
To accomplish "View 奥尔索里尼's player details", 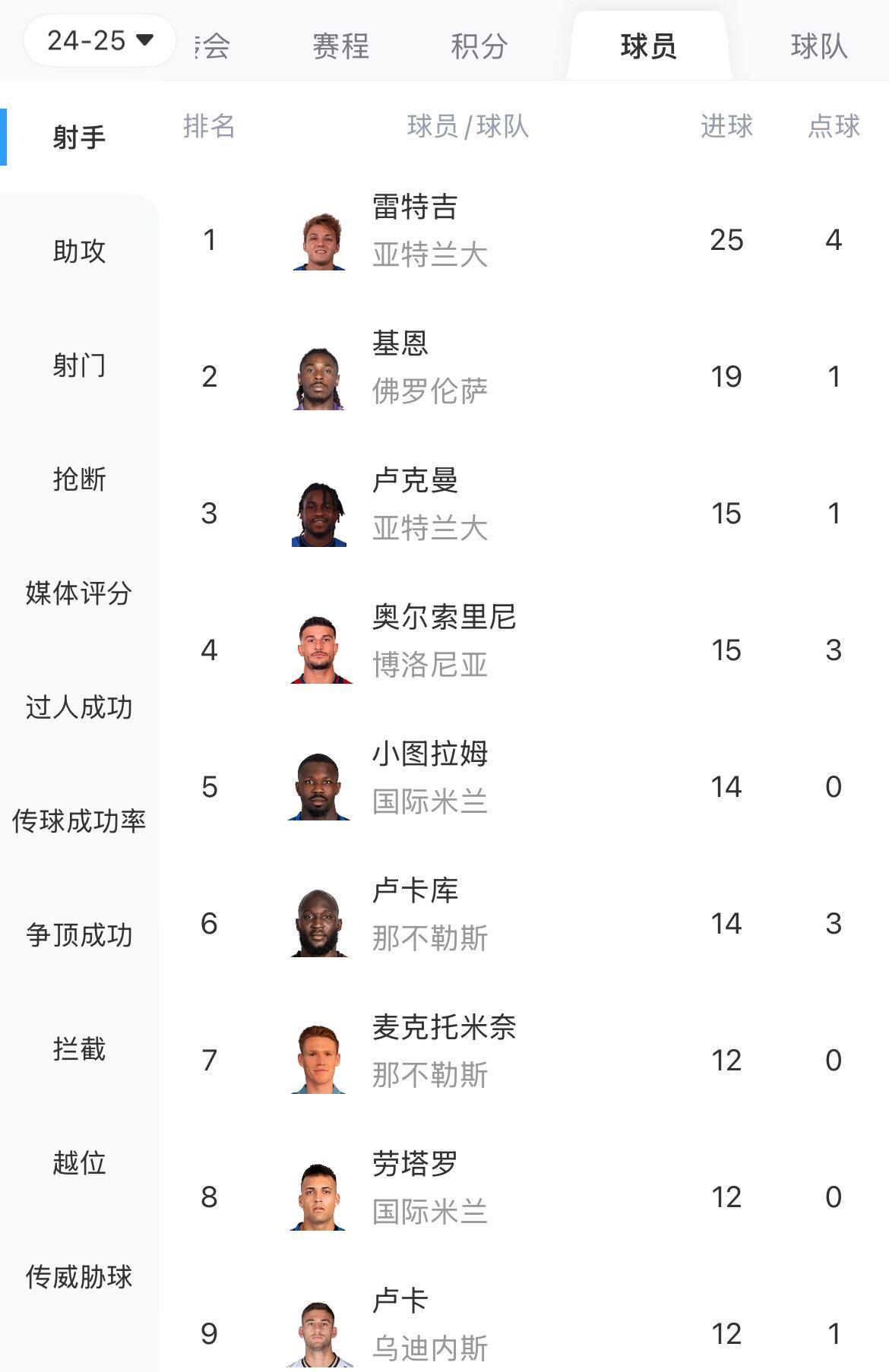I will point(444,618).
